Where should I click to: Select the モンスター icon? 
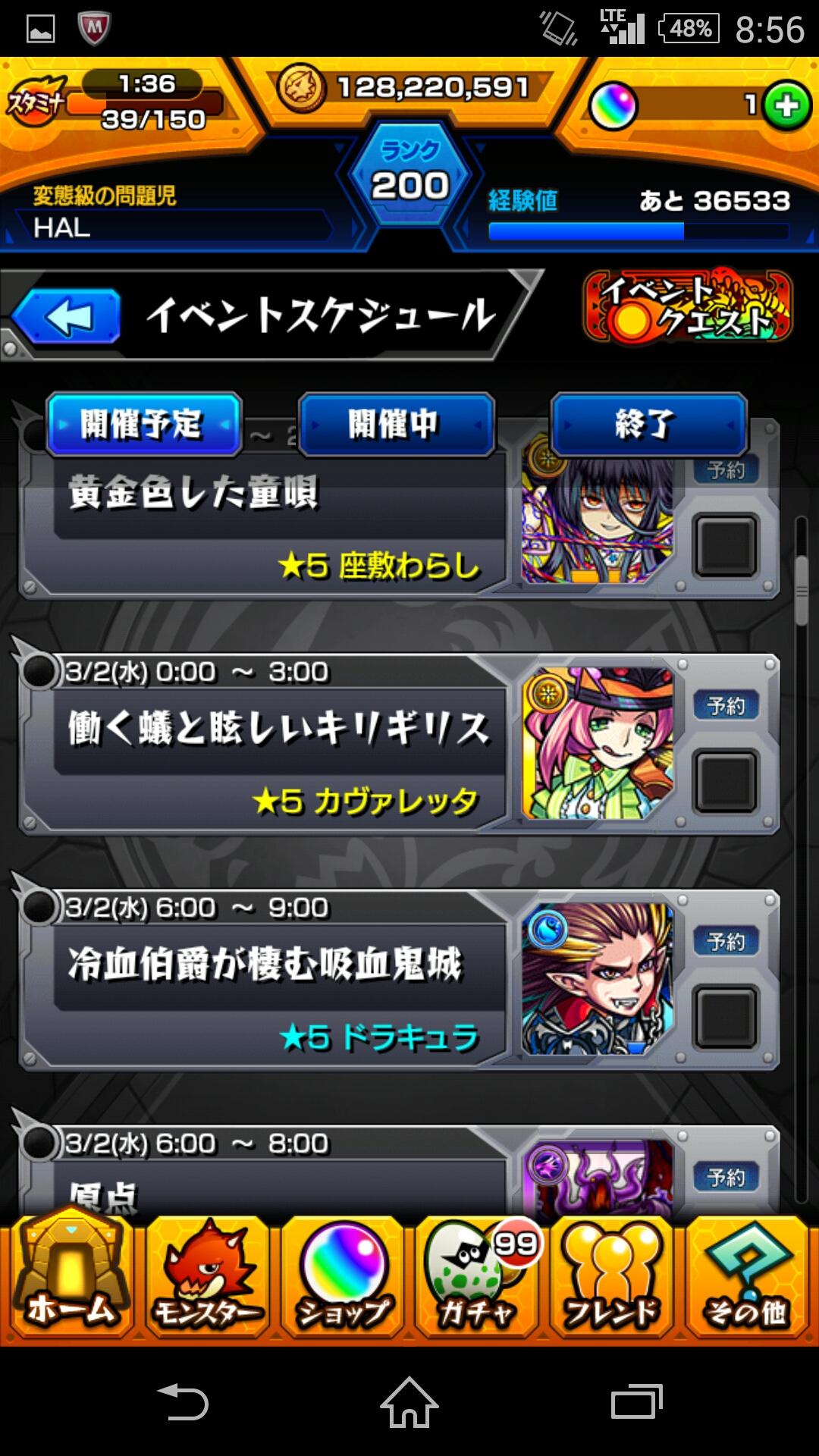[x=206, y=1282]
